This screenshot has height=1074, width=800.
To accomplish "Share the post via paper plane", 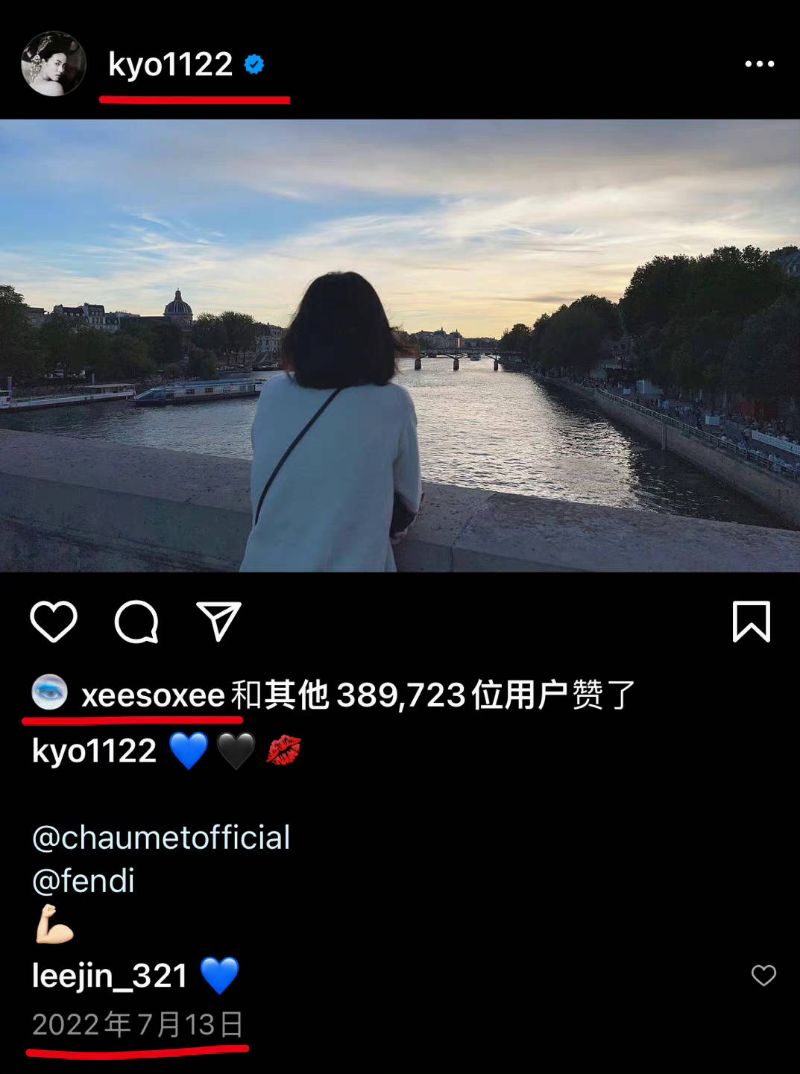I will pyautogui.click(x=218, y=622).
